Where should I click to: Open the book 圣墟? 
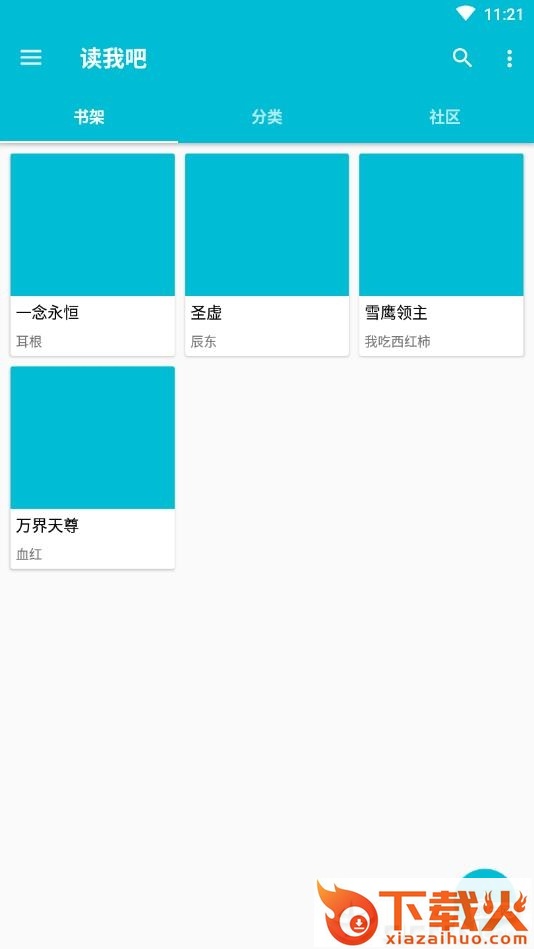[267, 255]
